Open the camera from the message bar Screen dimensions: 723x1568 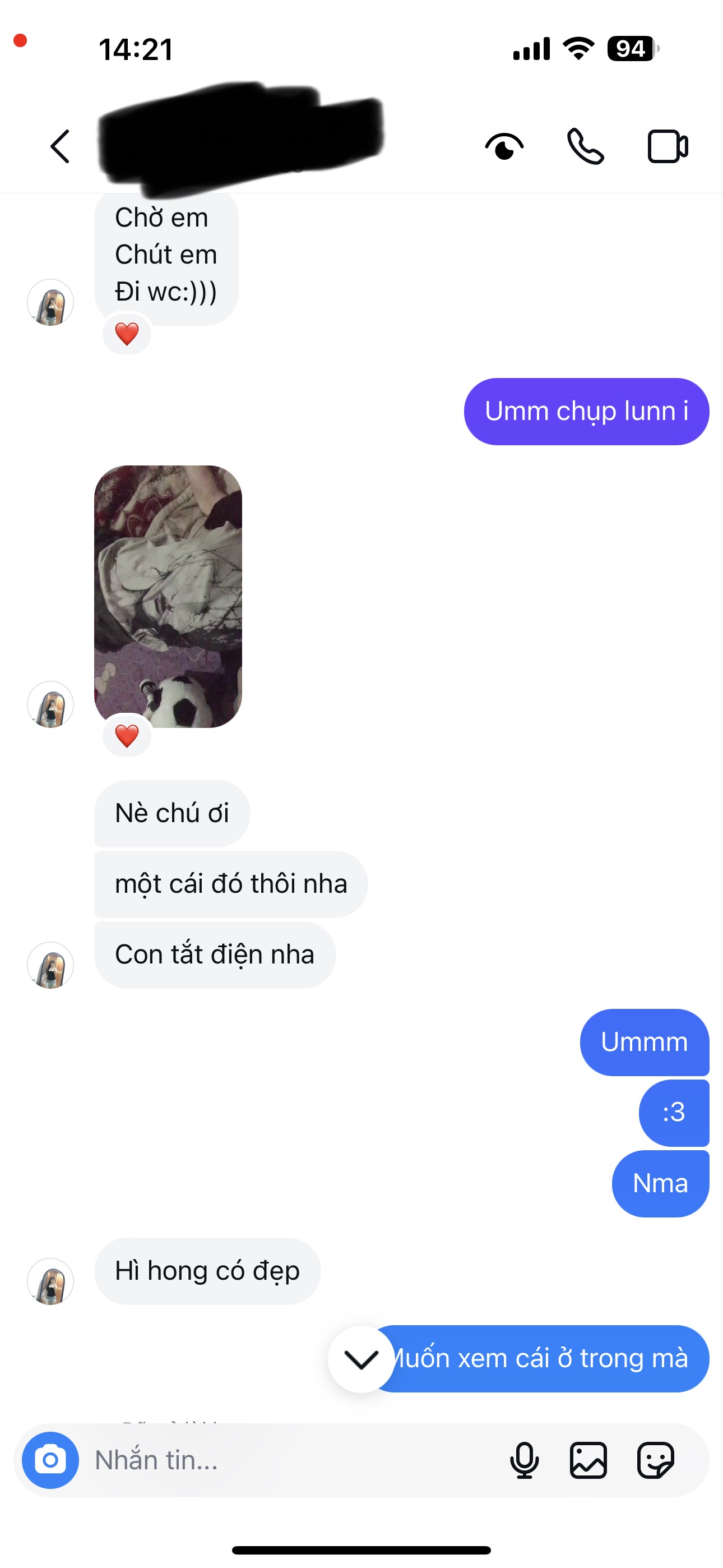50,1460
